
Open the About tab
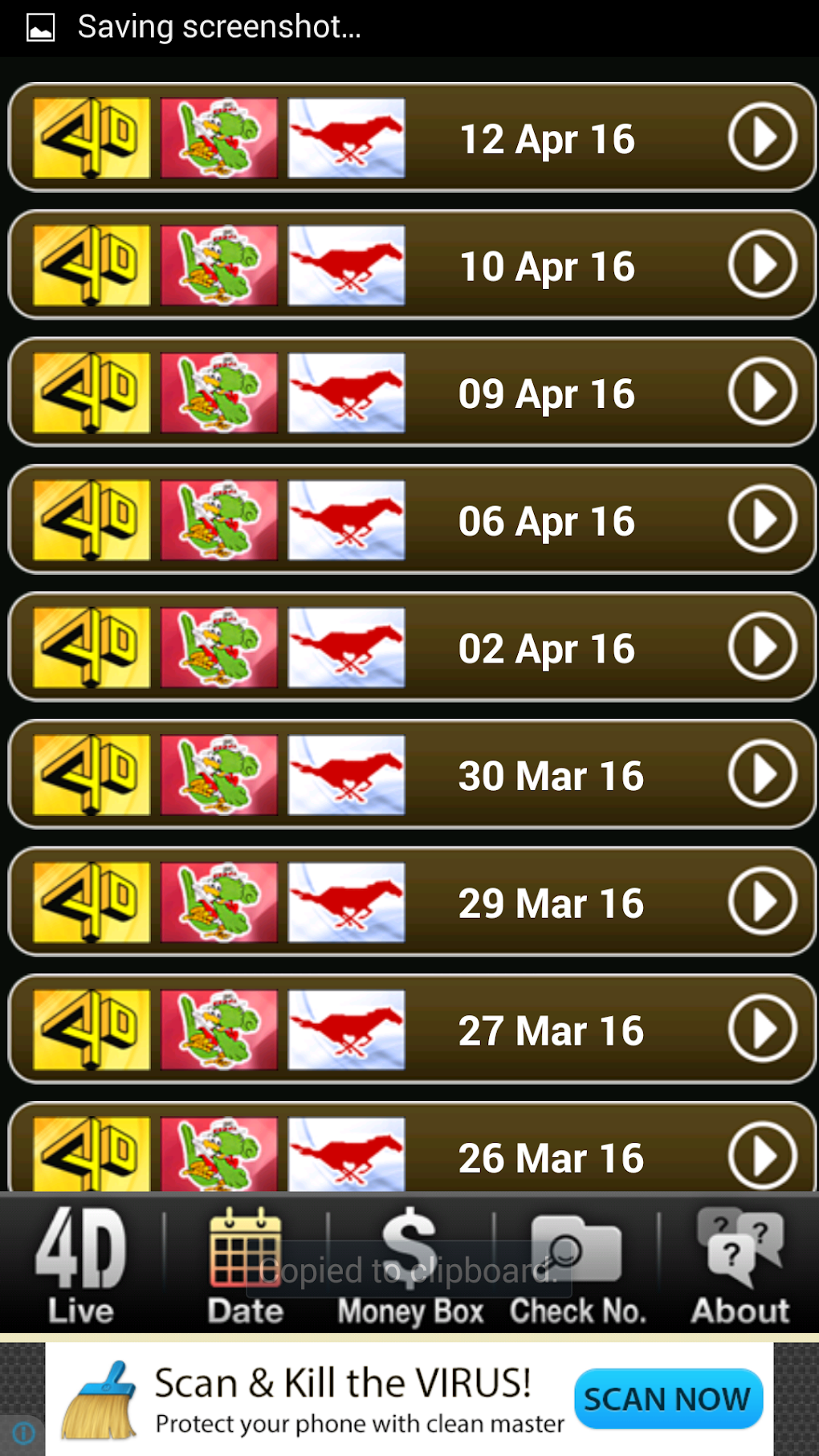tap(740, 1265)
